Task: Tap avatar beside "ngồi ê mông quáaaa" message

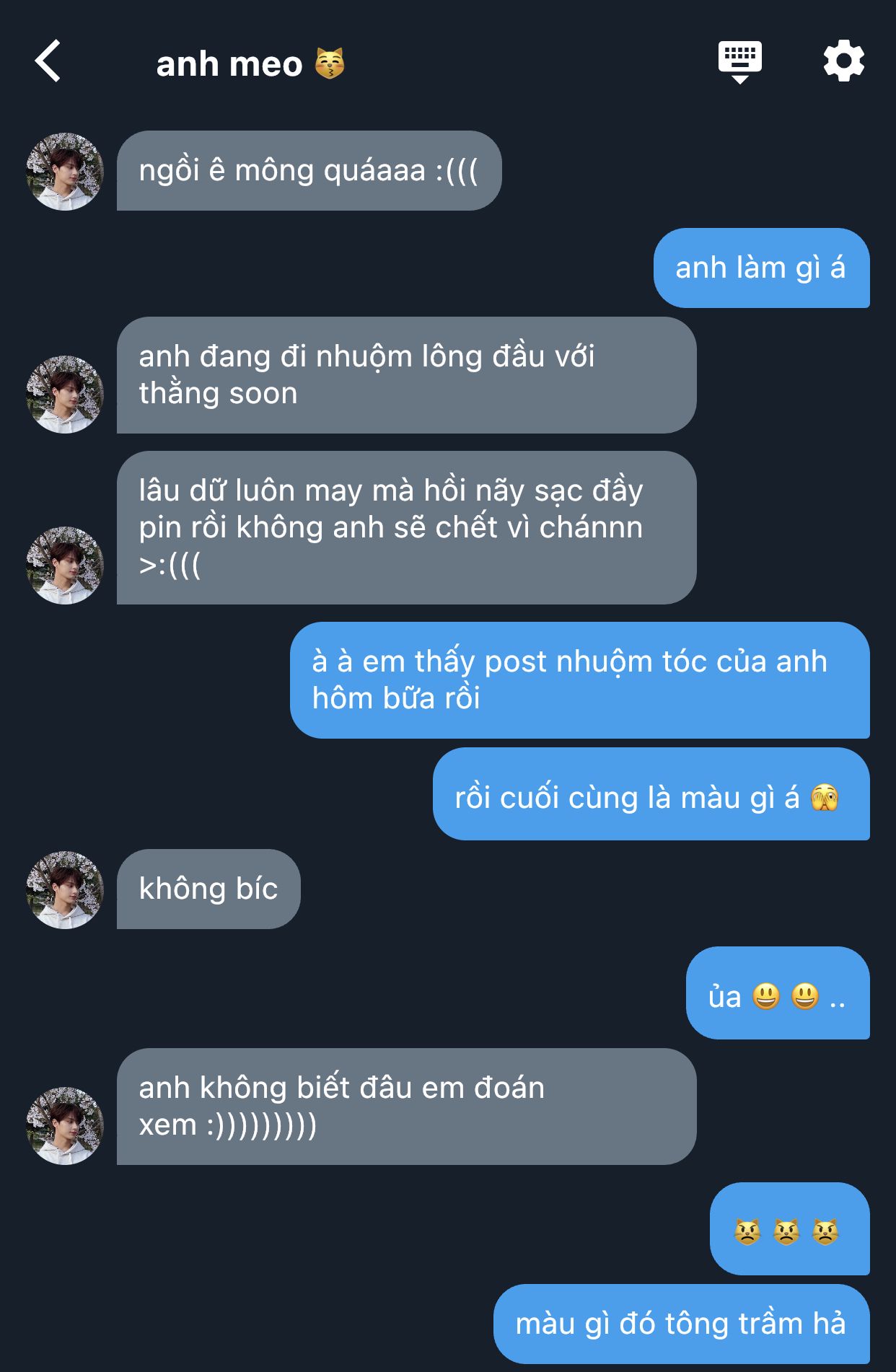Action: click(65, 172)
